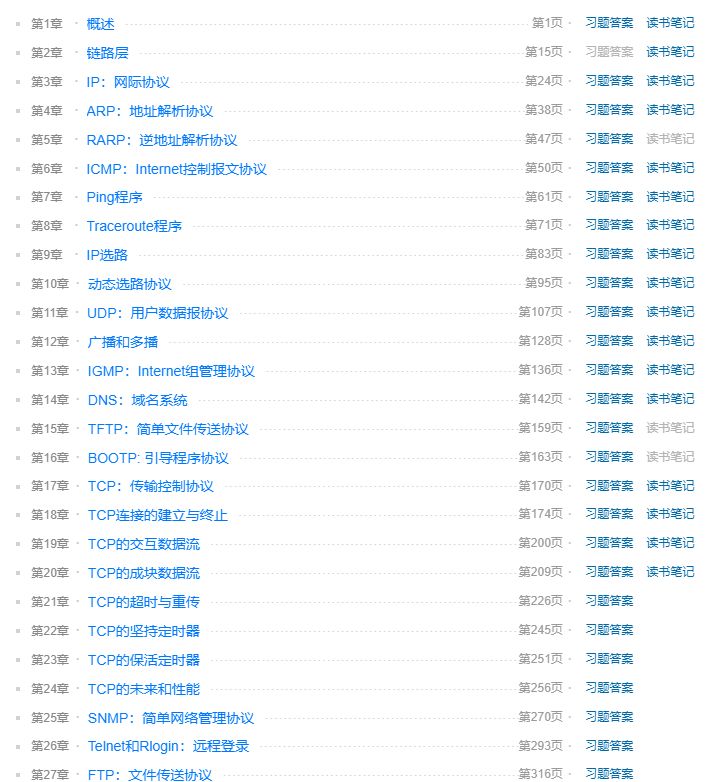View 习题答案 for the Ping程序 chapter
Screen dimensions: 712x782
click(x=609, y=197)
